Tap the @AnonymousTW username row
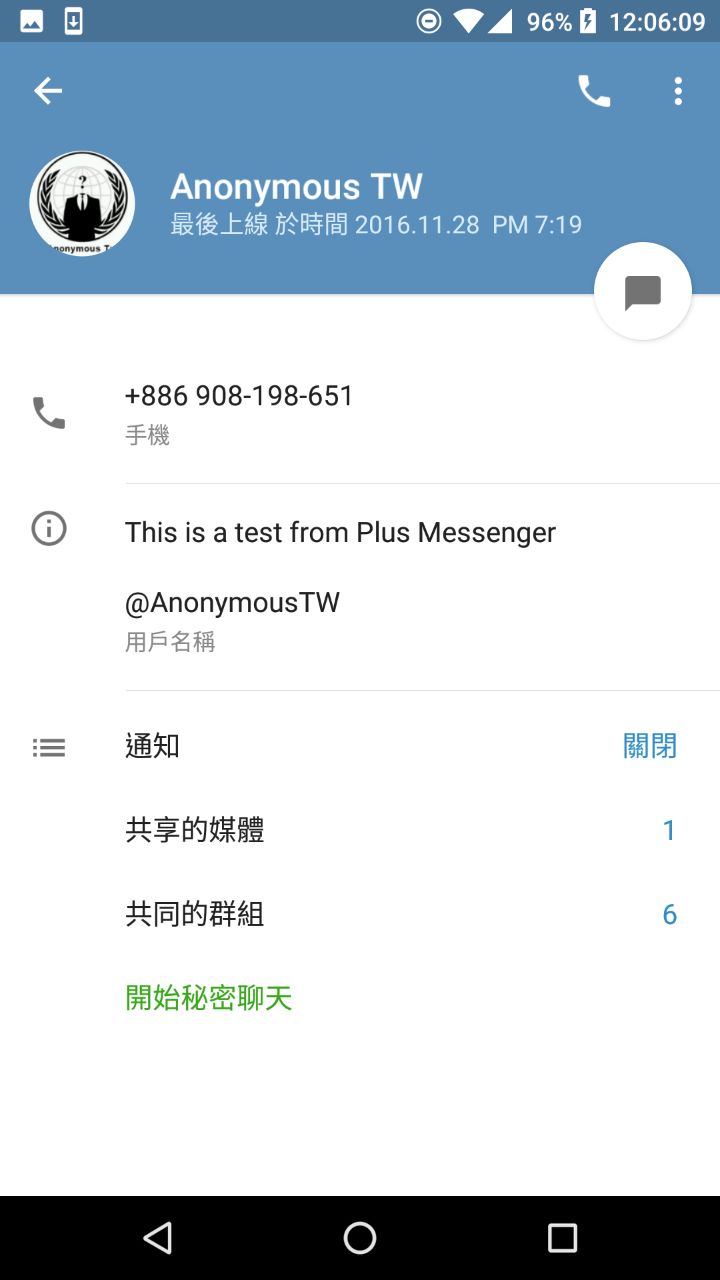 [x=232, y=604]
